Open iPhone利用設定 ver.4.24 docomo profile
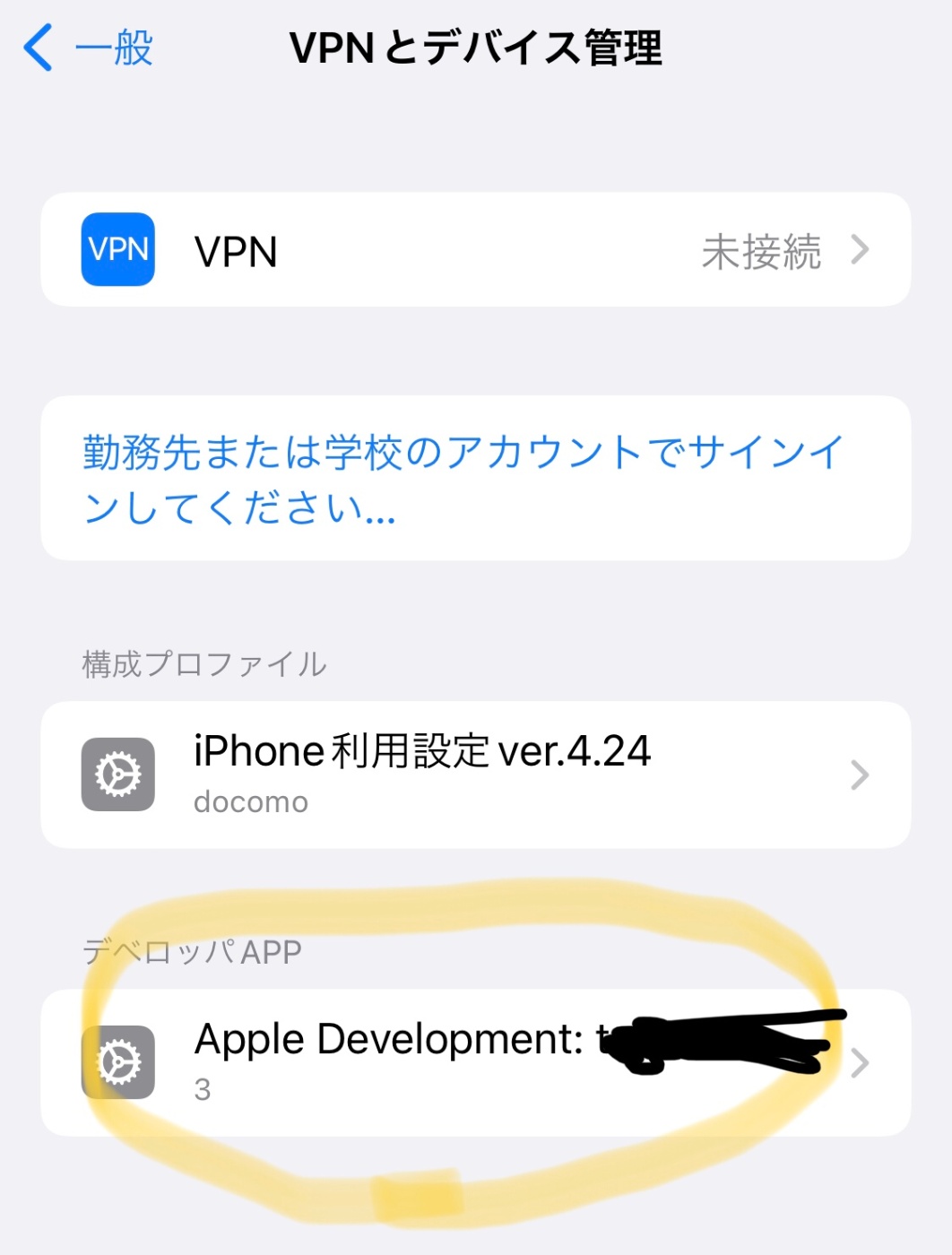Viewport: 952px width, 1255px height. coord(475,775)
